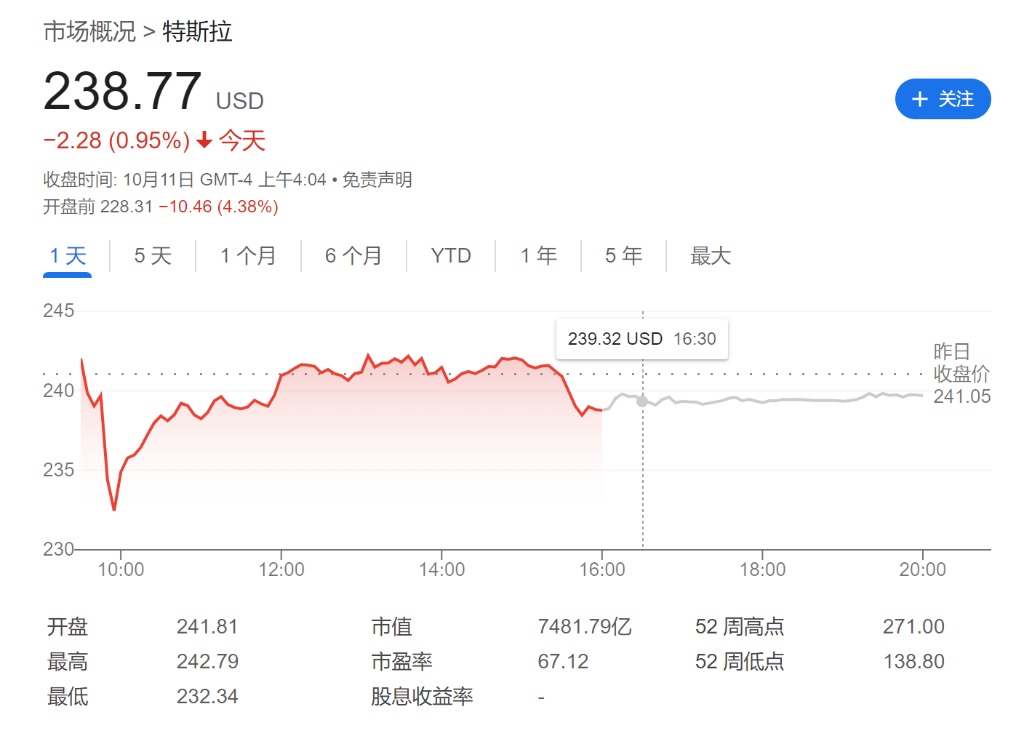Switch to the 1 个月 chart range
This screenshot has height=736, width=1024.
tap(248, 256)
